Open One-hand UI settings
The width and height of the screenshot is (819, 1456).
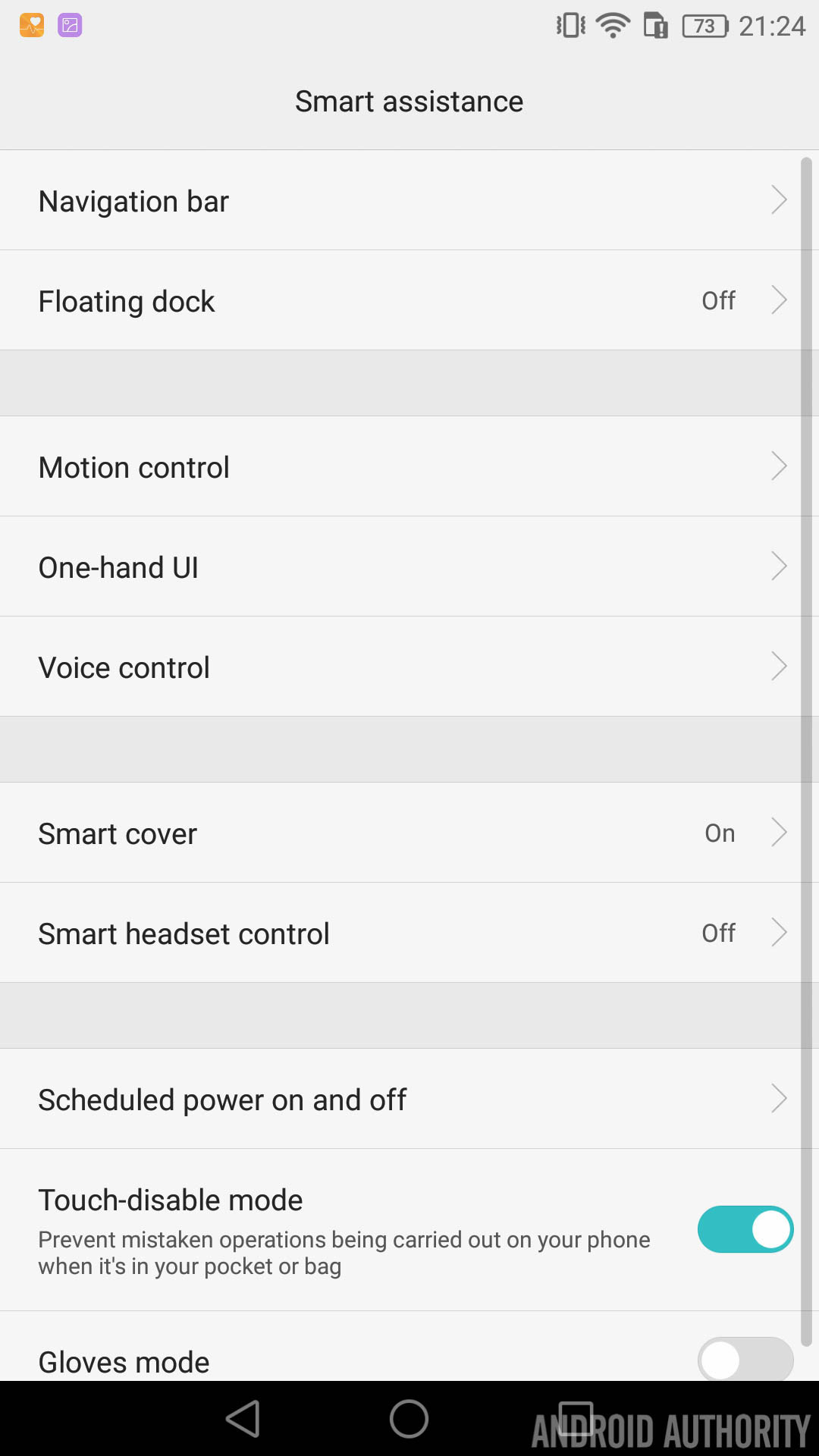[x=409, y=567]
